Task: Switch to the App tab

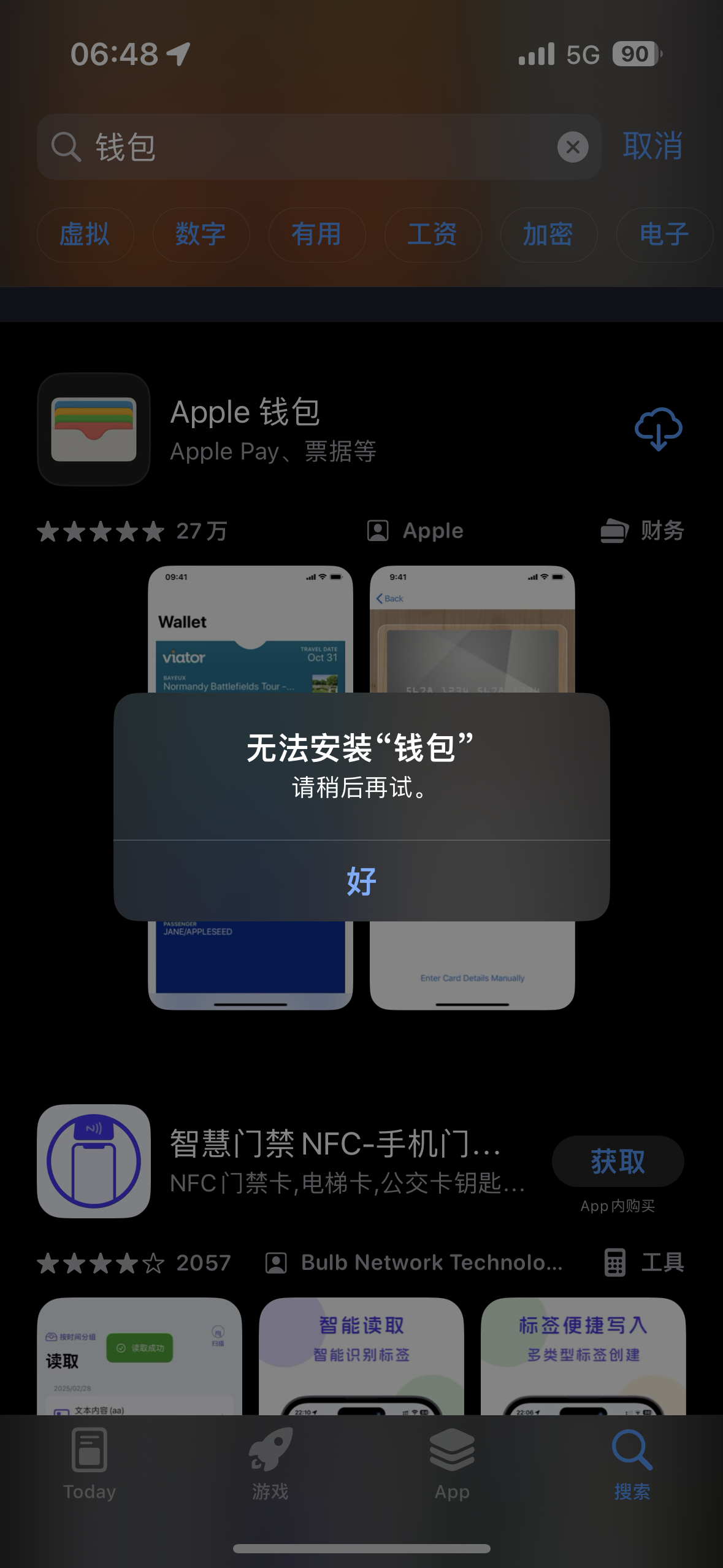Action: [452, 1463]
